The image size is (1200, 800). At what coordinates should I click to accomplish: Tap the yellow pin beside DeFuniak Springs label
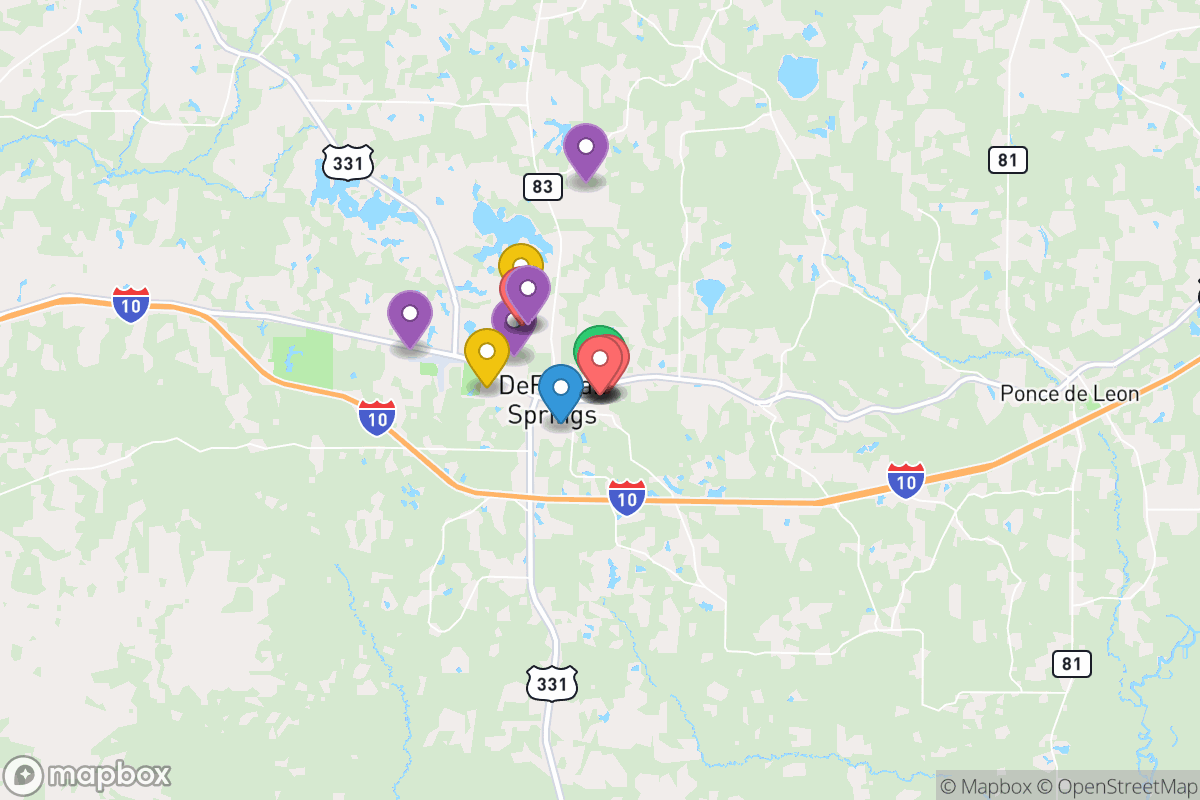[487, 353]
